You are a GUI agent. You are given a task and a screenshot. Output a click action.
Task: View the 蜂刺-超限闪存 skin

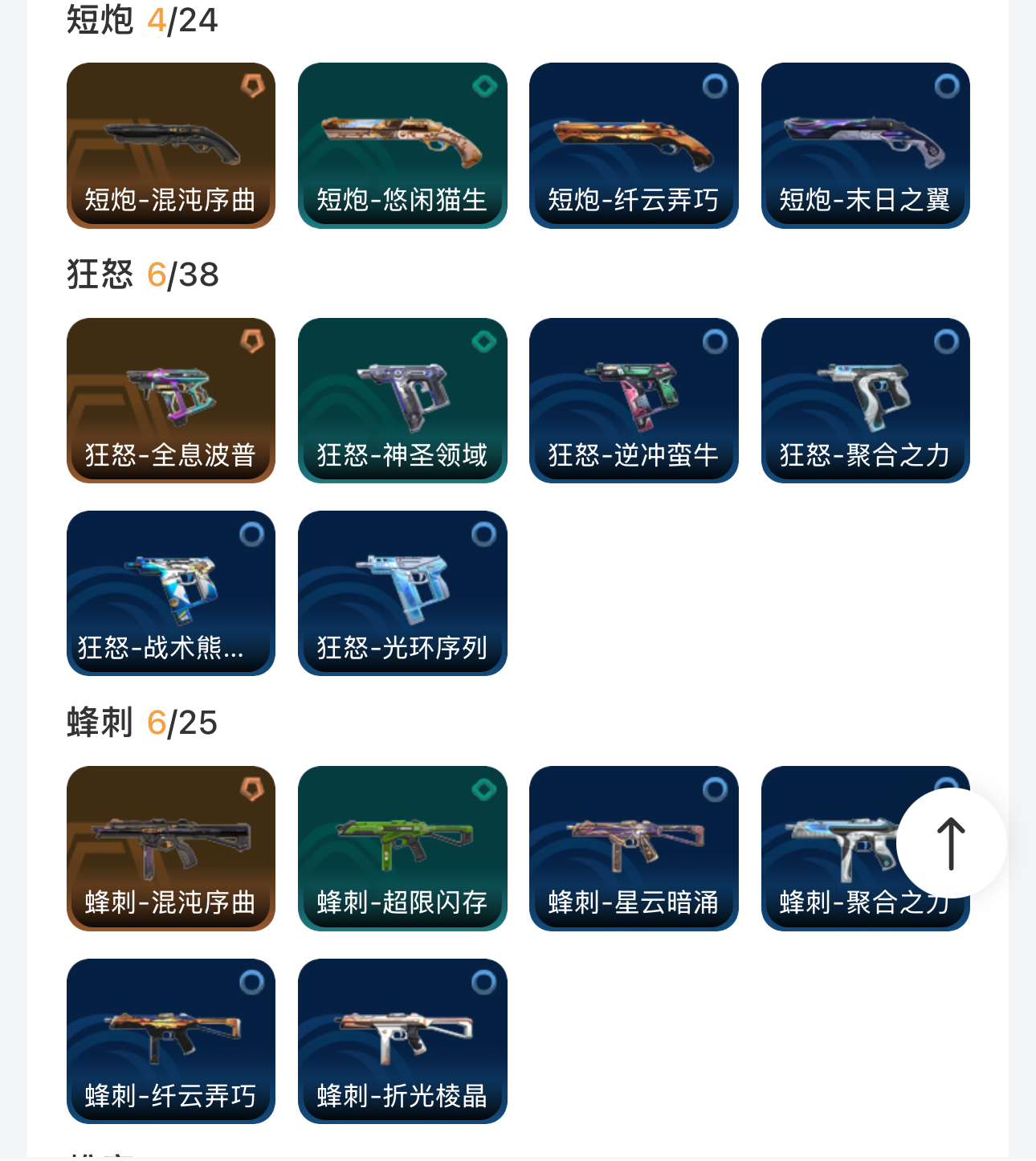click(402, 849)
